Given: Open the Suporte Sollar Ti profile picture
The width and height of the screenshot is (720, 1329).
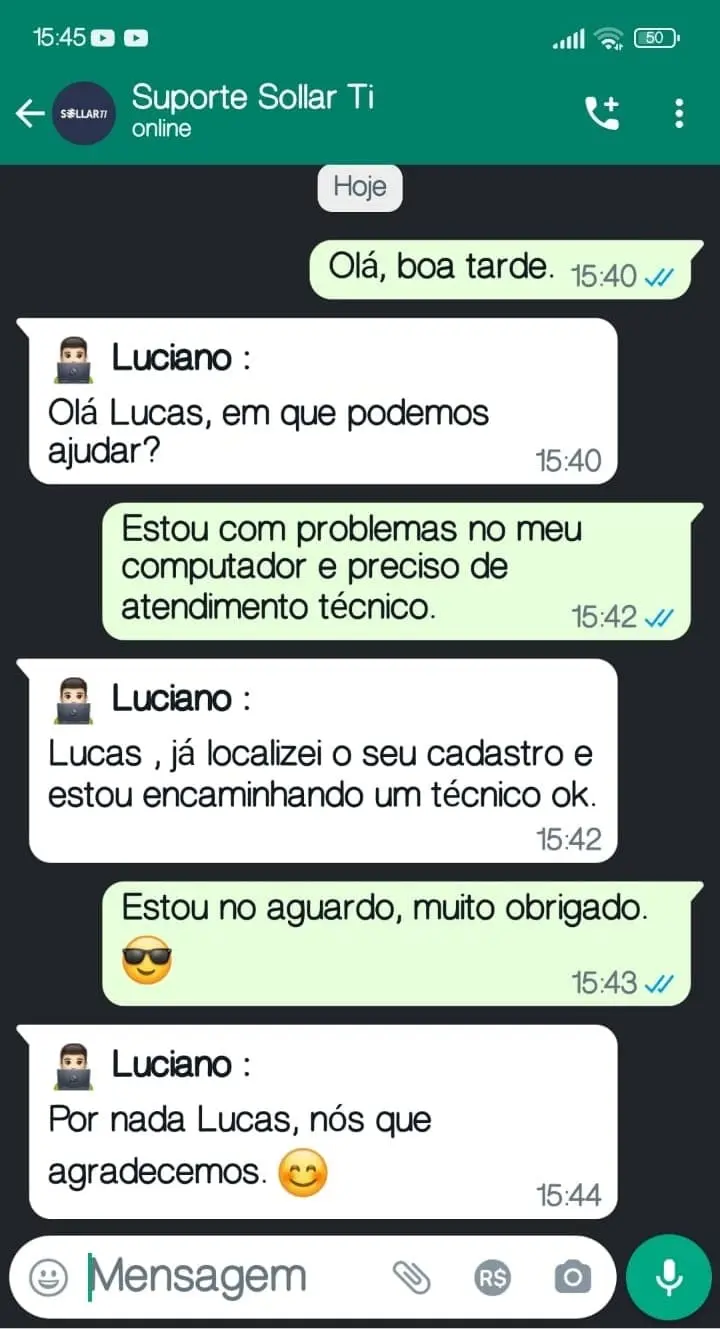Looking at the screenshot, I should point(83,114).
